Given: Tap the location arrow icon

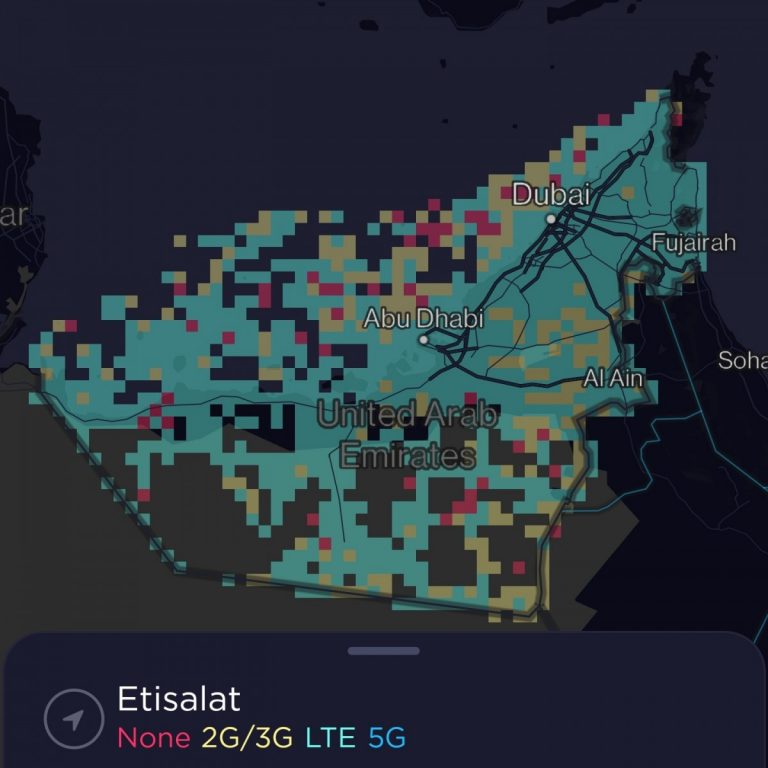Looking at the screenshot, I should coord(74,719).
